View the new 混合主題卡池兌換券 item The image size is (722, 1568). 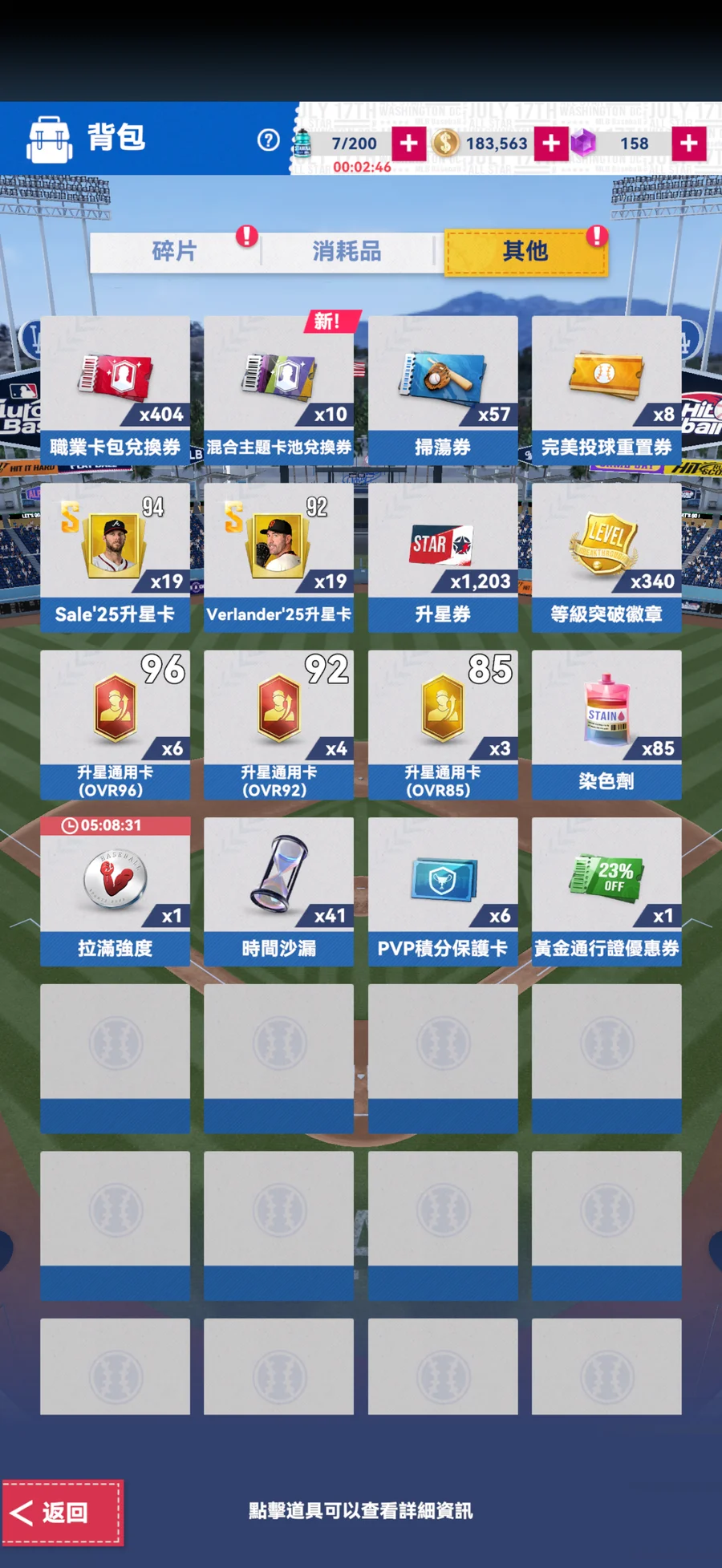coord(278,390)
